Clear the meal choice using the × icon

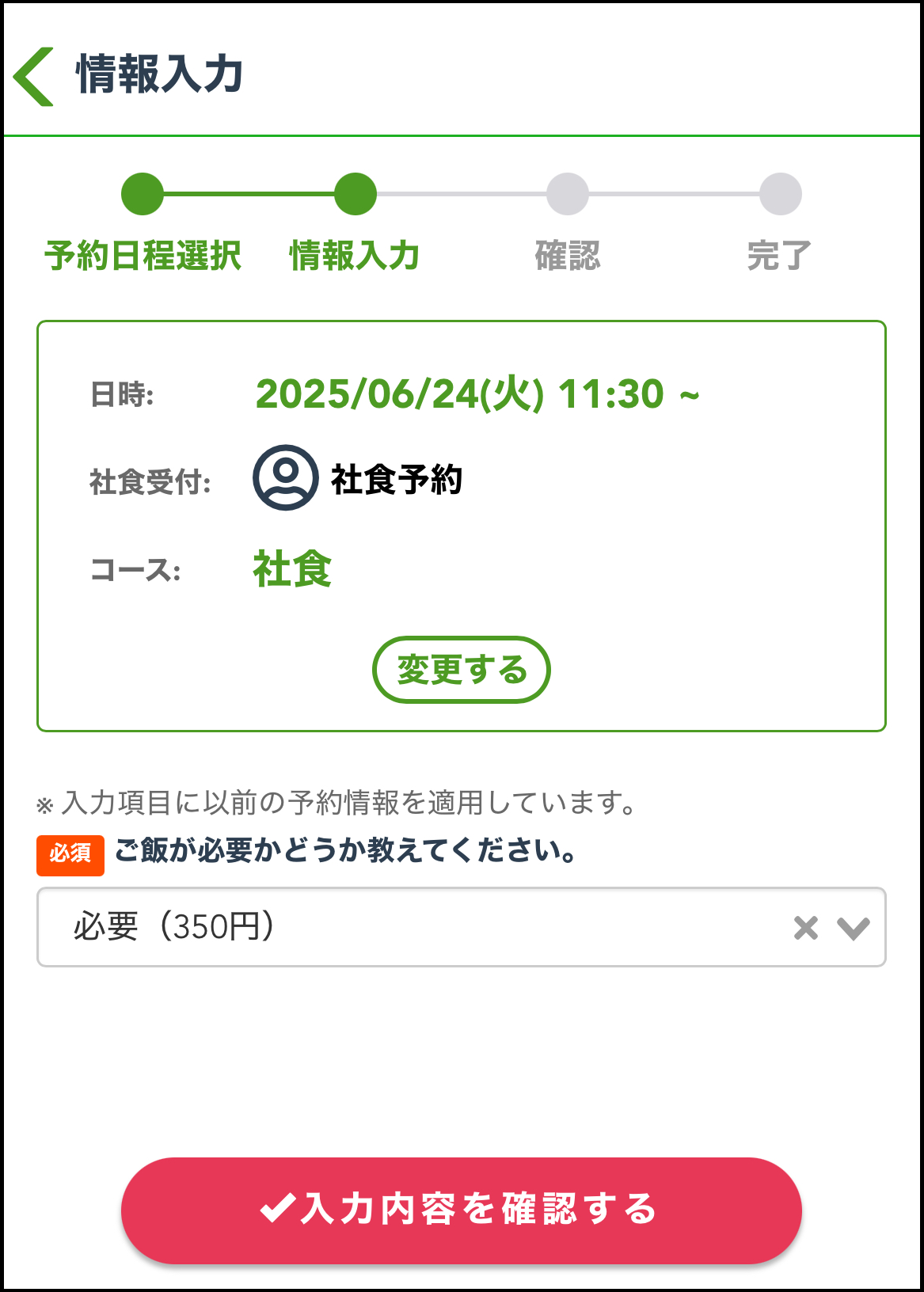click(x=805, y=928)
